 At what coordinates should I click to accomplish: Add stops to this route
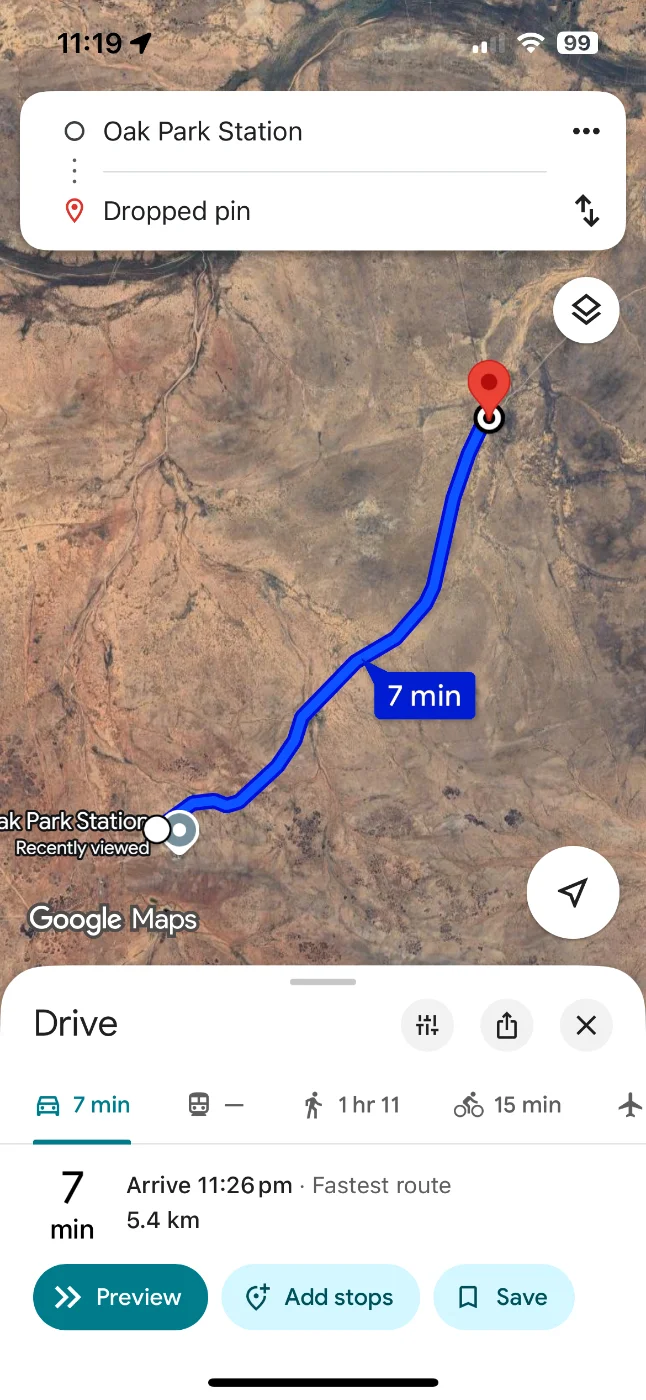tap(320, 1297)
